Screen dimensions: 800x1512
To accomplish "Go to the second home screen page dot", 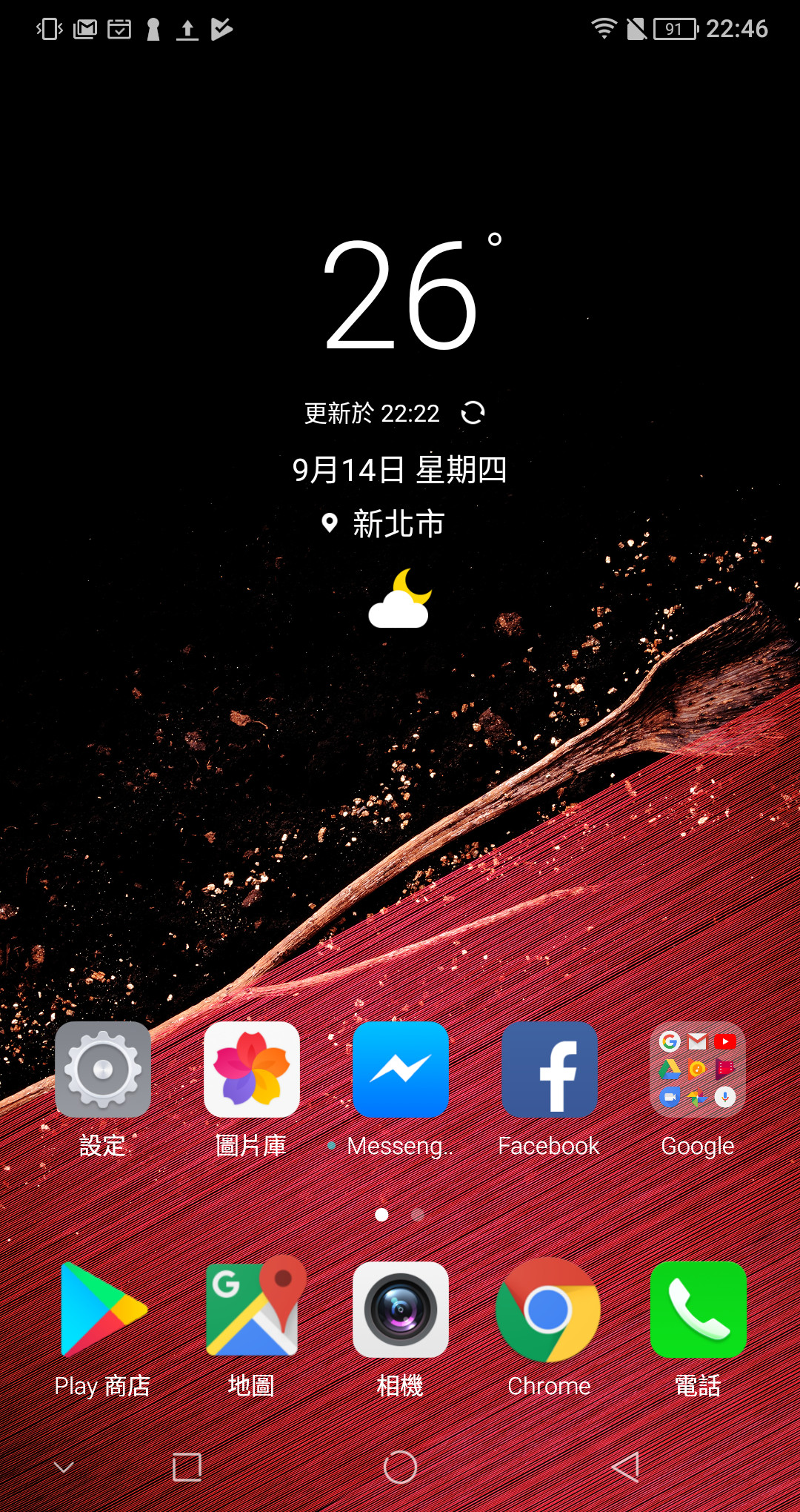I will (x=418, y=1214).
